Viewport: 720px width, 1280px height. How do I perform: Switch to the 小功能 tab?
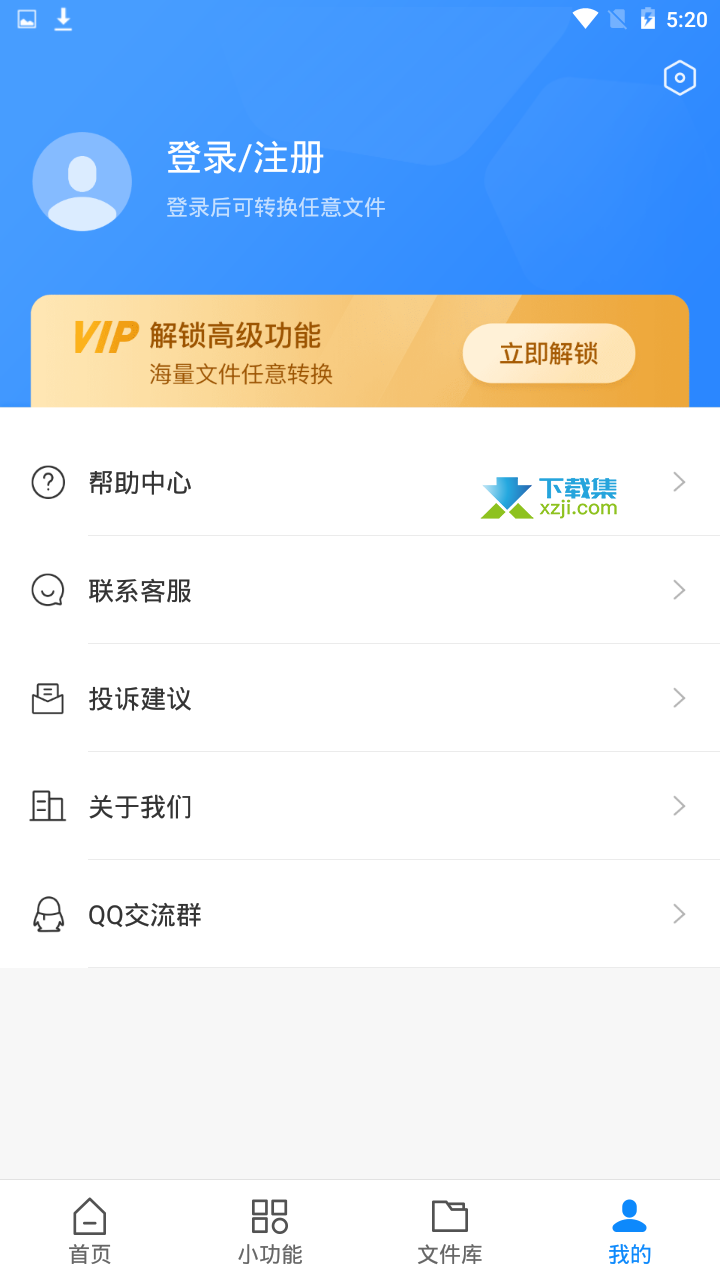pos(270,1231)
